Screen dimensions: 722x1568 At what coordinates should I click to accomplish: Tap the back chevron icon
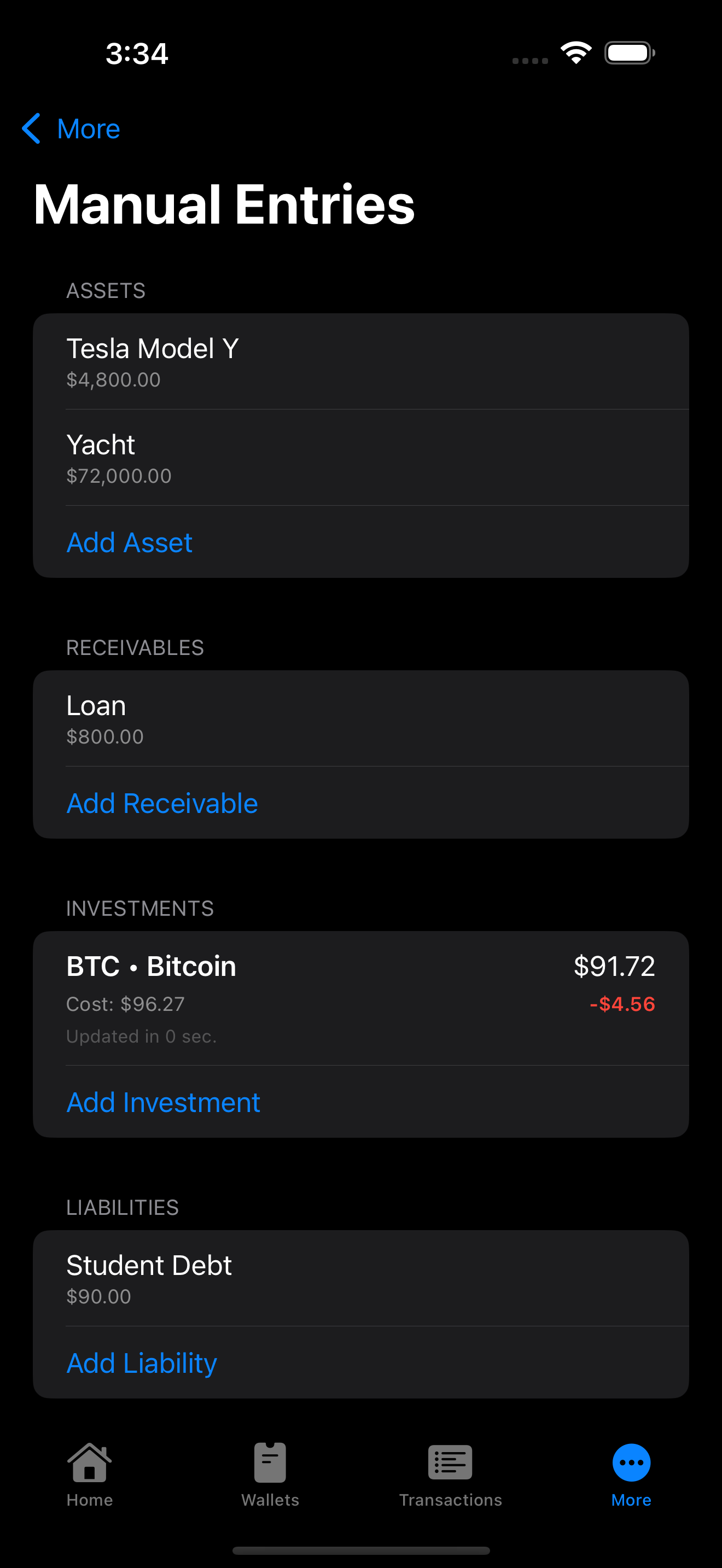click(32, 128)
